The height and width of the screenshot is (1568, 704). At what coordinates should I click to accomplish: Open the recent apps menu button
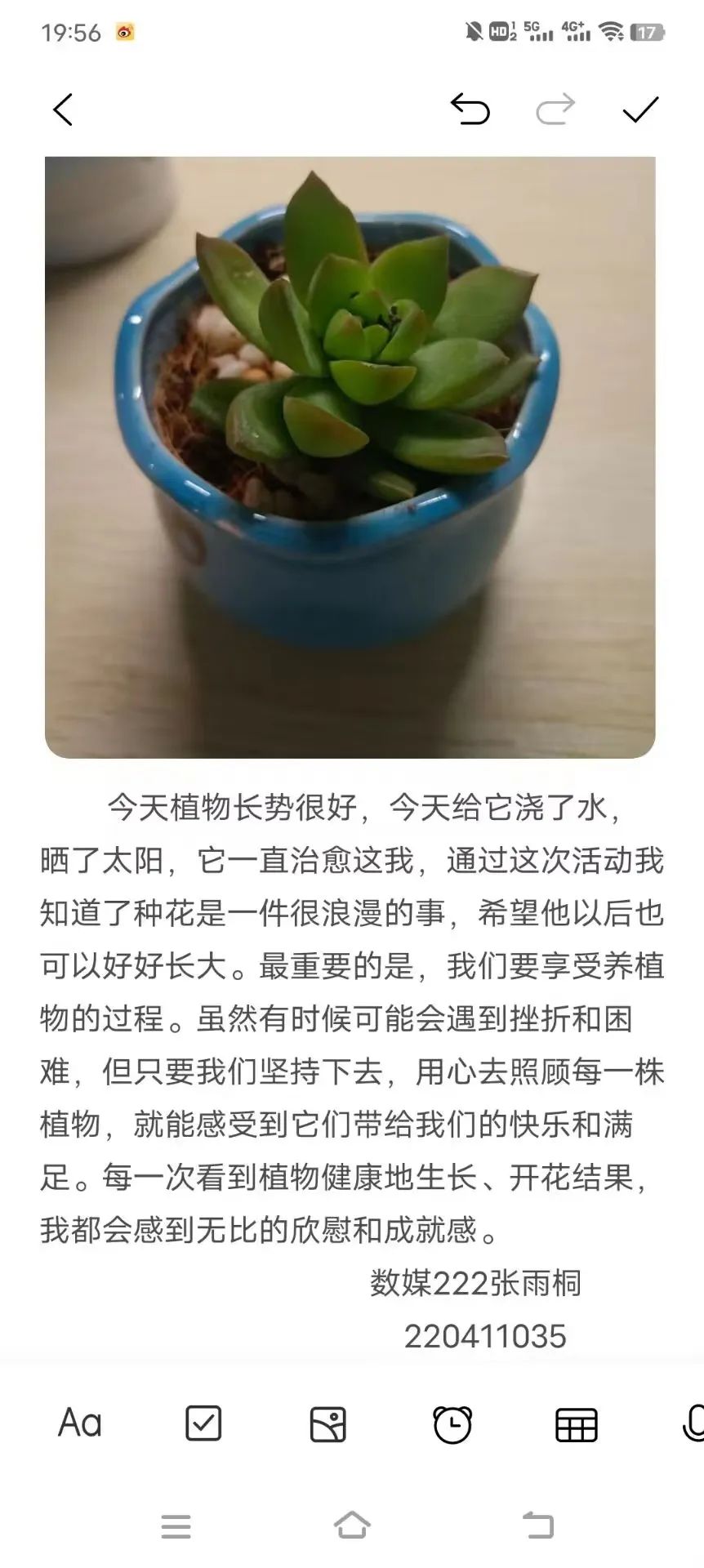pos(176,1526)
